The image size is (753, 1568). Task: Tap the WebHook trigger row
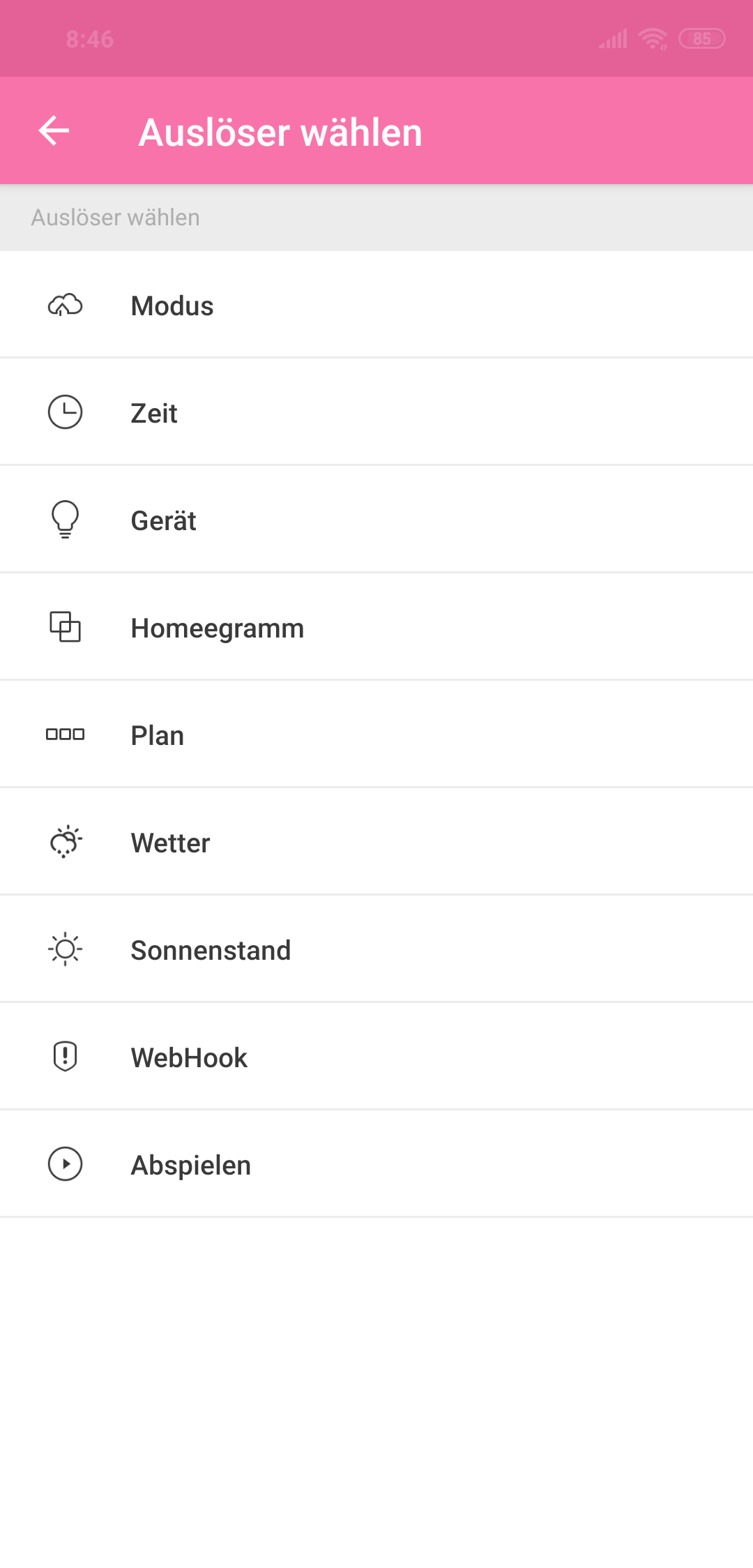(x=376, y=1057)
